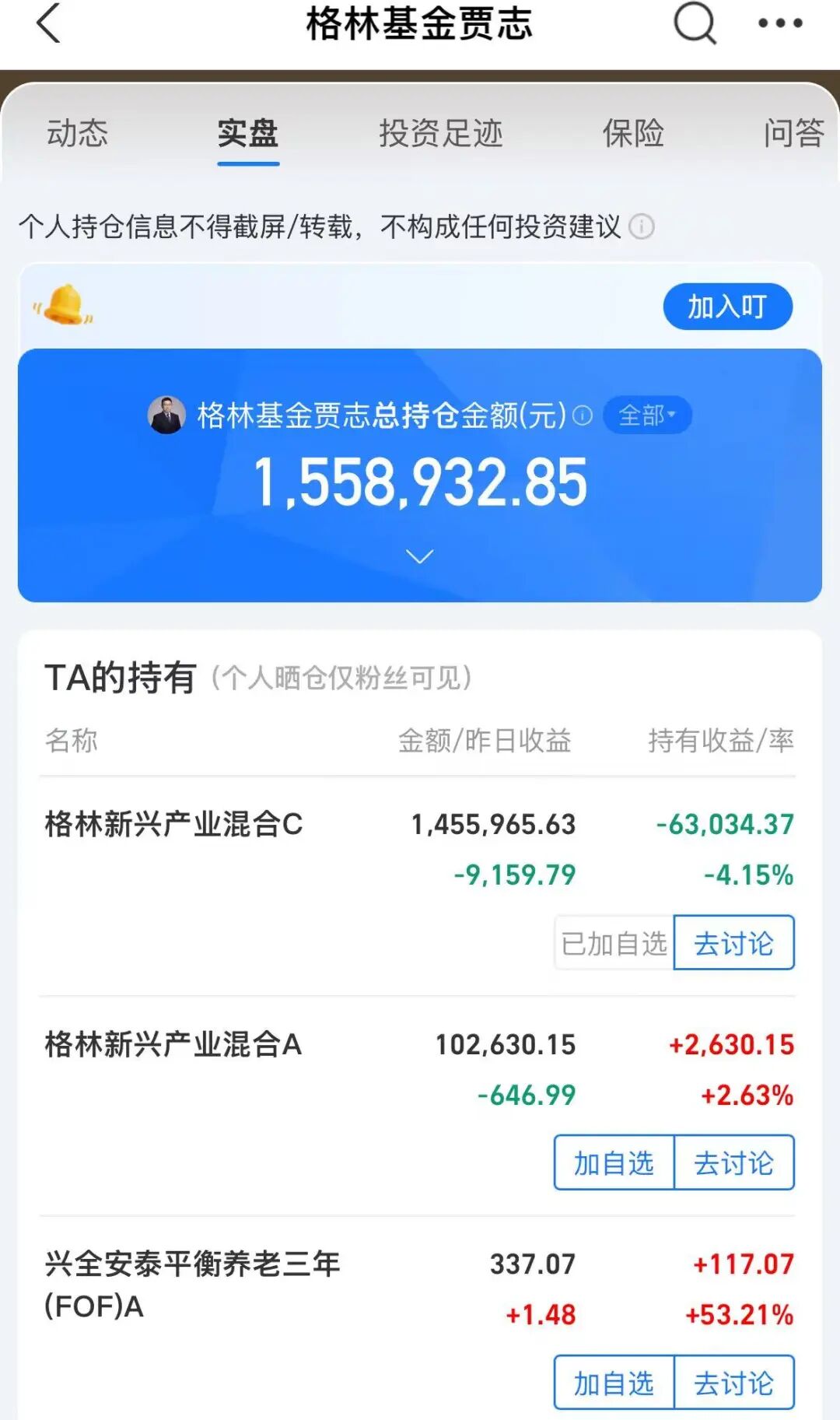Open the 全部 filter dropdown
840x1420 pixels.
pos(647,415)
